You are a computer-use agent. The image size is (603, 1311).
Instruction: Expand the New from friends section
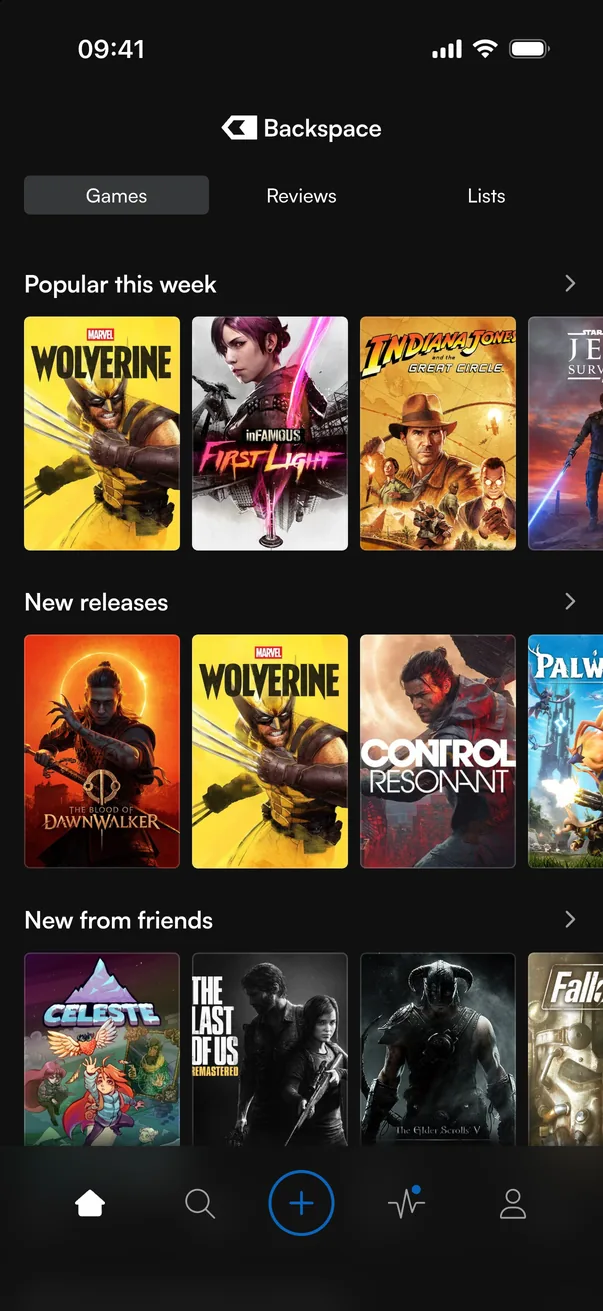[570, 919]
